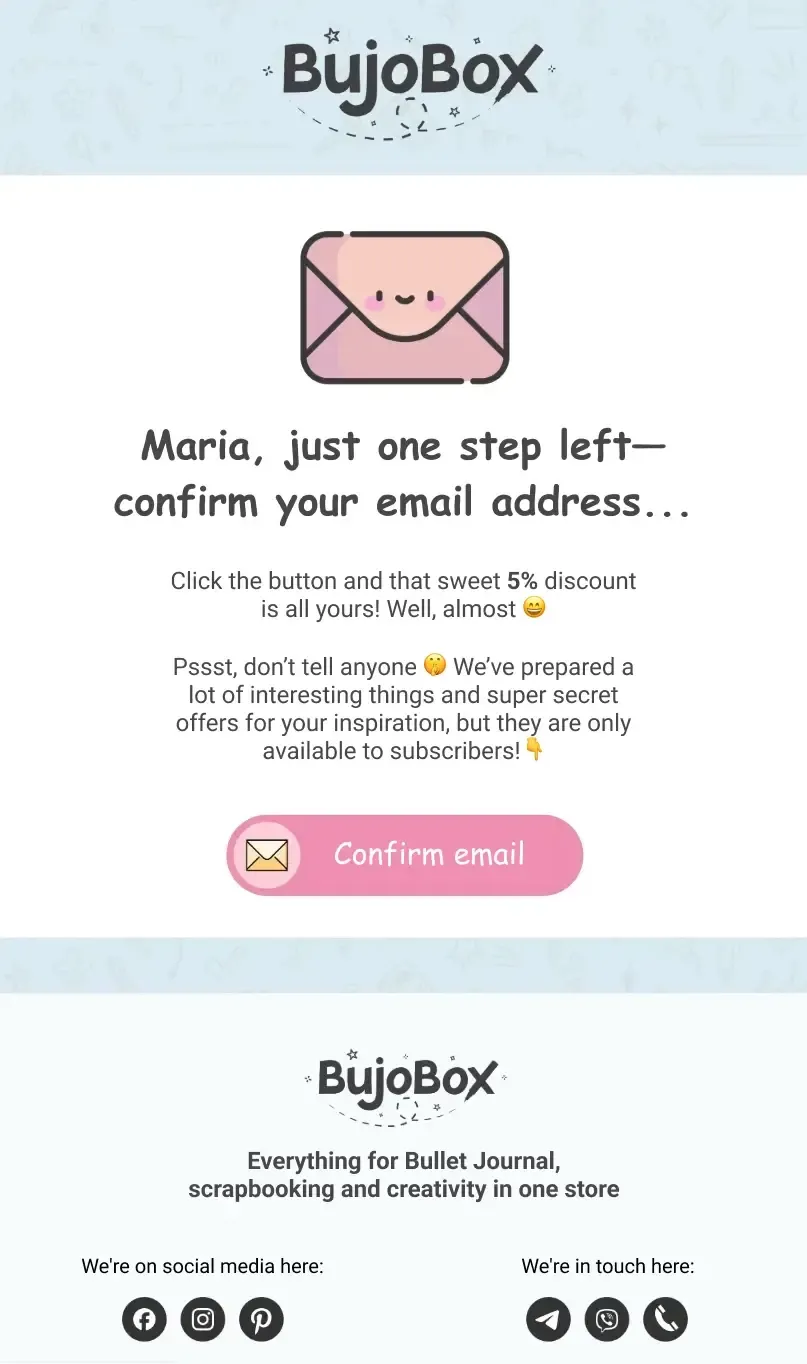Image resolution: width=807 pixels, height=1364 pixels.
Task: Open BujoBox's Facebook page
Action: coord(144,1319)
